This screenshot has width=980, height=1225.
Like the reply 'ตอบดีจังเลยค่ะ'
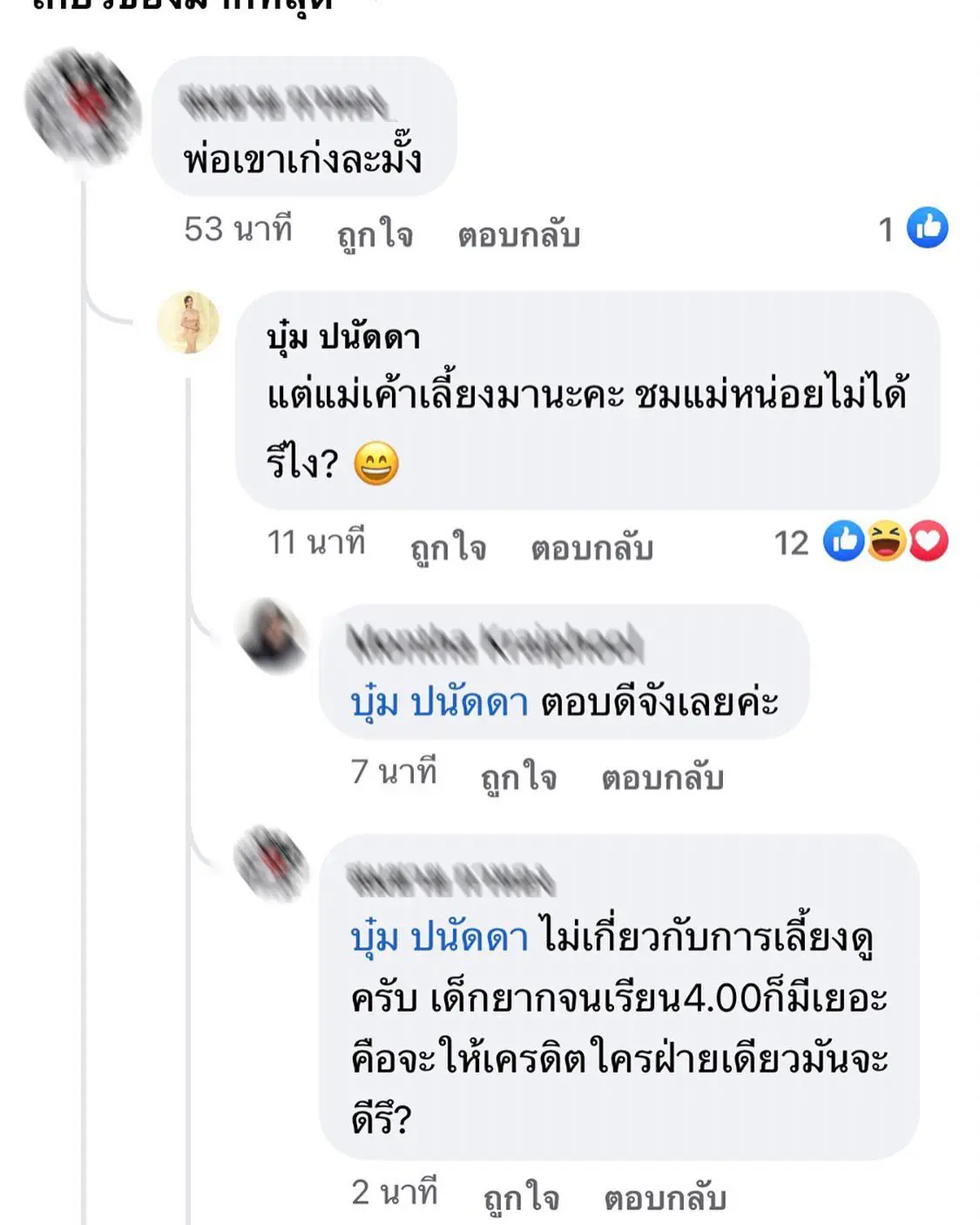click(x=518, y=777)
